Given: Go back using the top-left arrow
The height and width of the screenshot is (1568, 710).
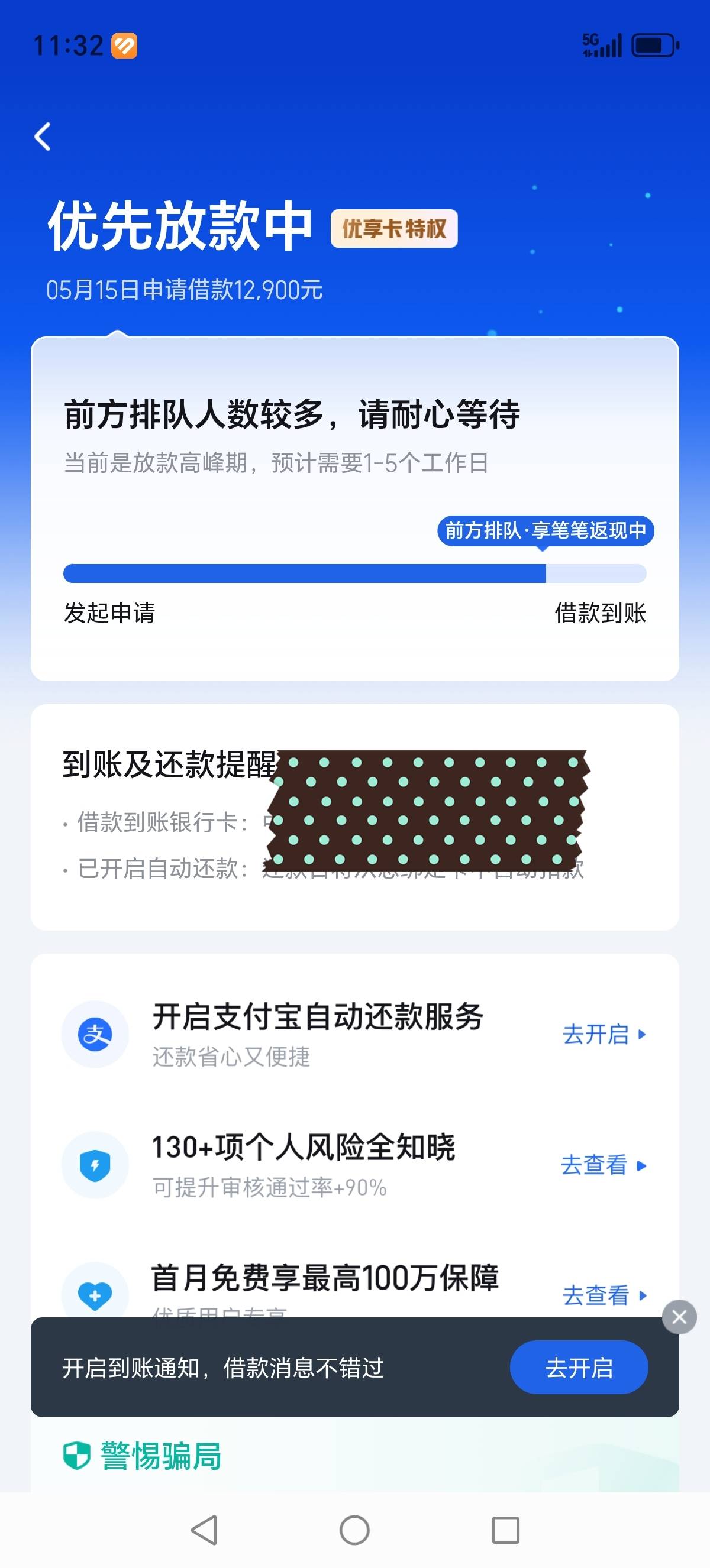Looking at the screenshot, I should [43, 137].
